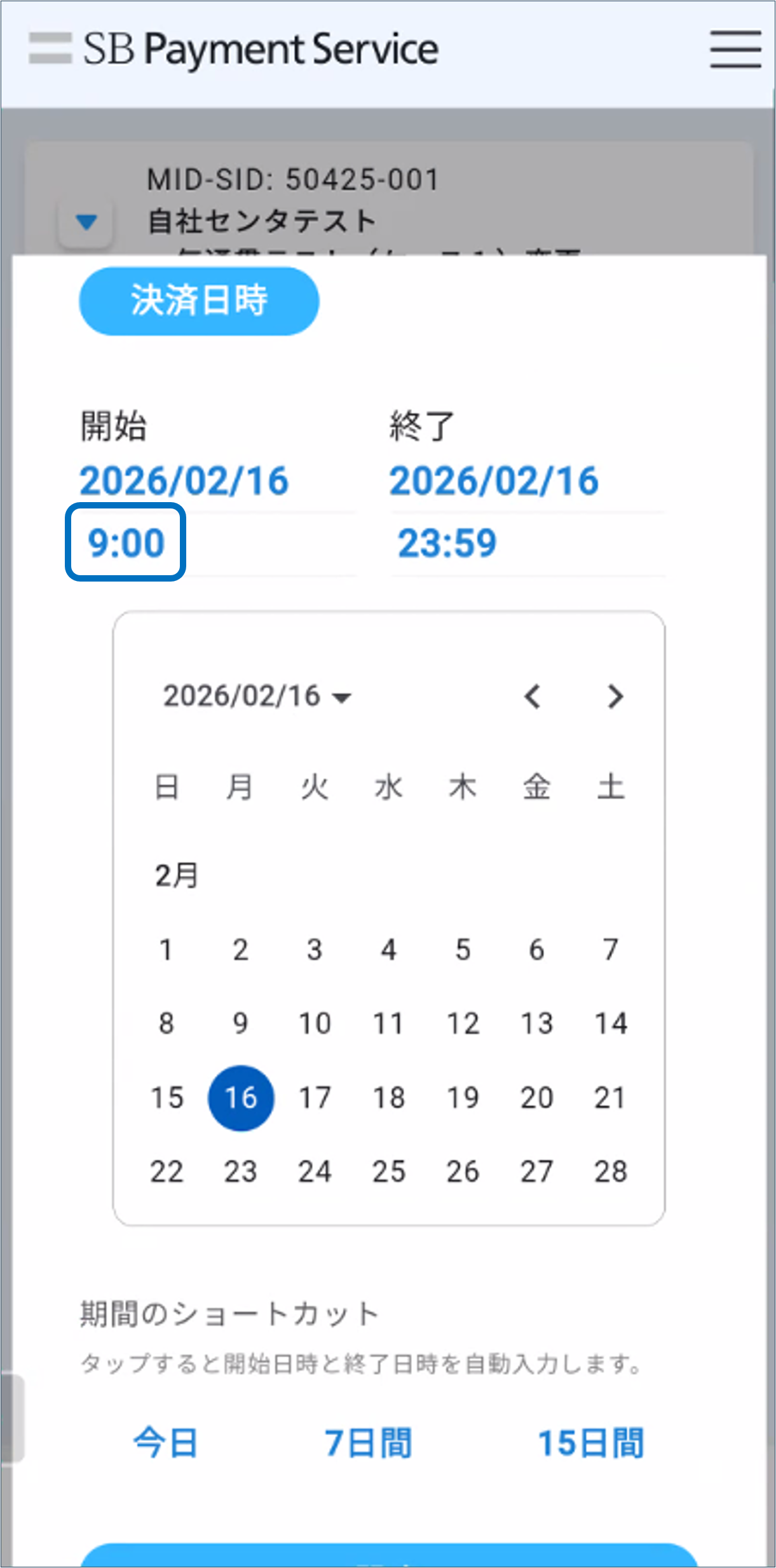This screenshot has height=1568, width=776.
Task: Tap the 決済日時 chip
Action: click(199, 301)
